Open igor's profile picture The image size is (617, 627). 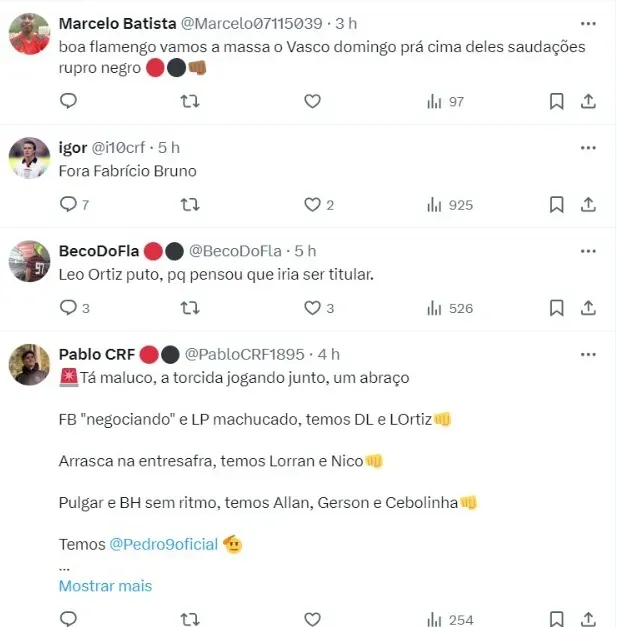(x=30, y=158)
